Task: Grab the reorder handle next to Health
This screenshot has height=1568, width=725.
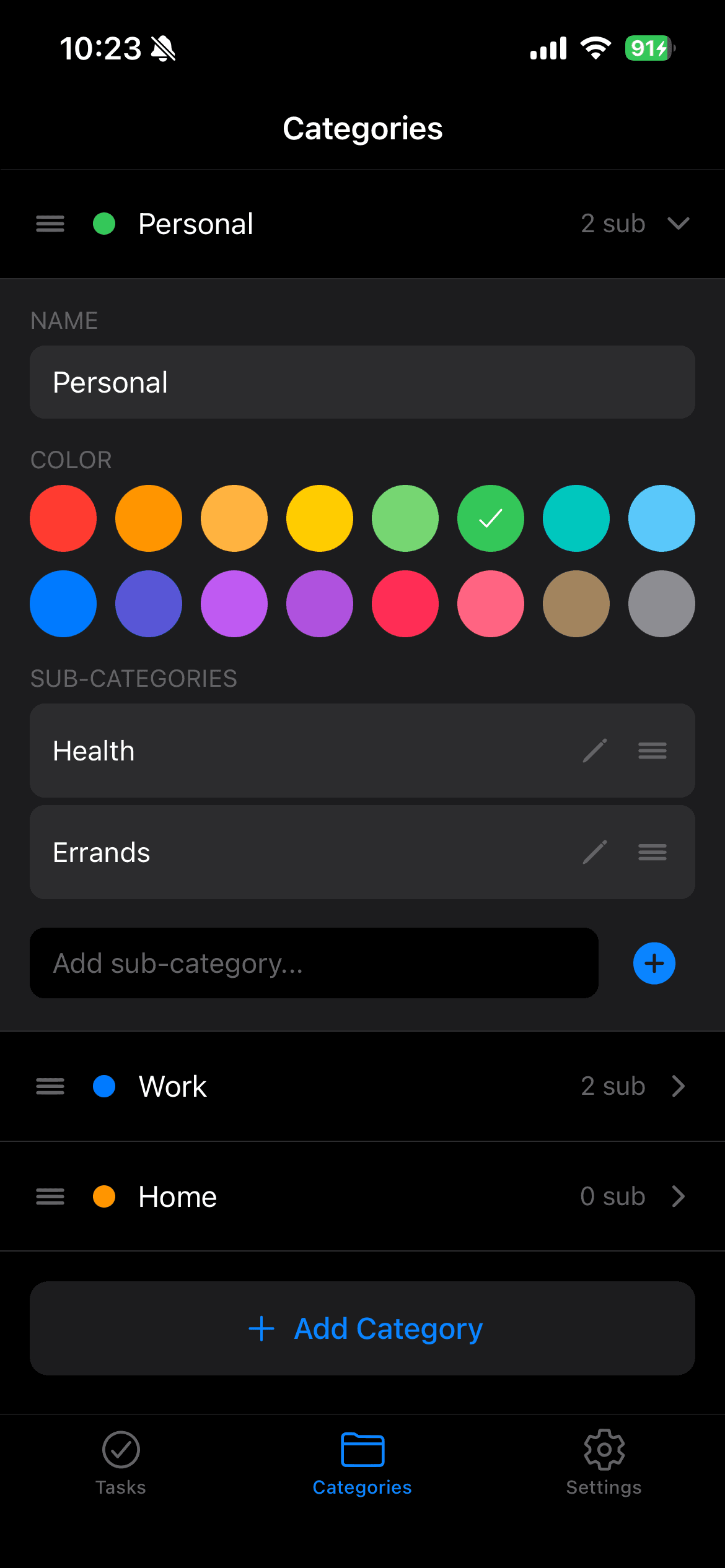Action: coord(652,751)
